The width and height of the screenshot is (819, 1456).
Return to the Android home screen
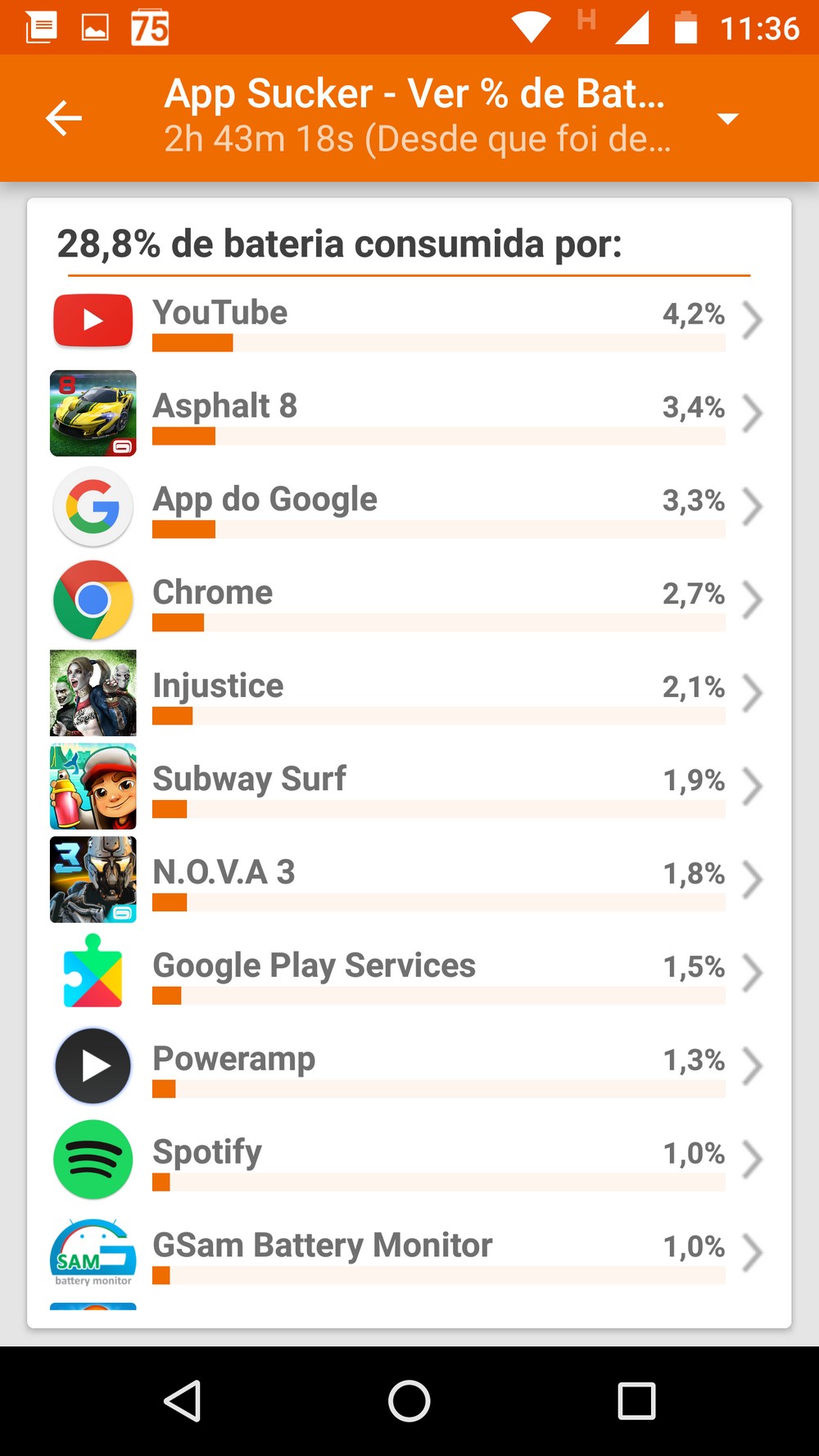click(x=409, y=1400)
